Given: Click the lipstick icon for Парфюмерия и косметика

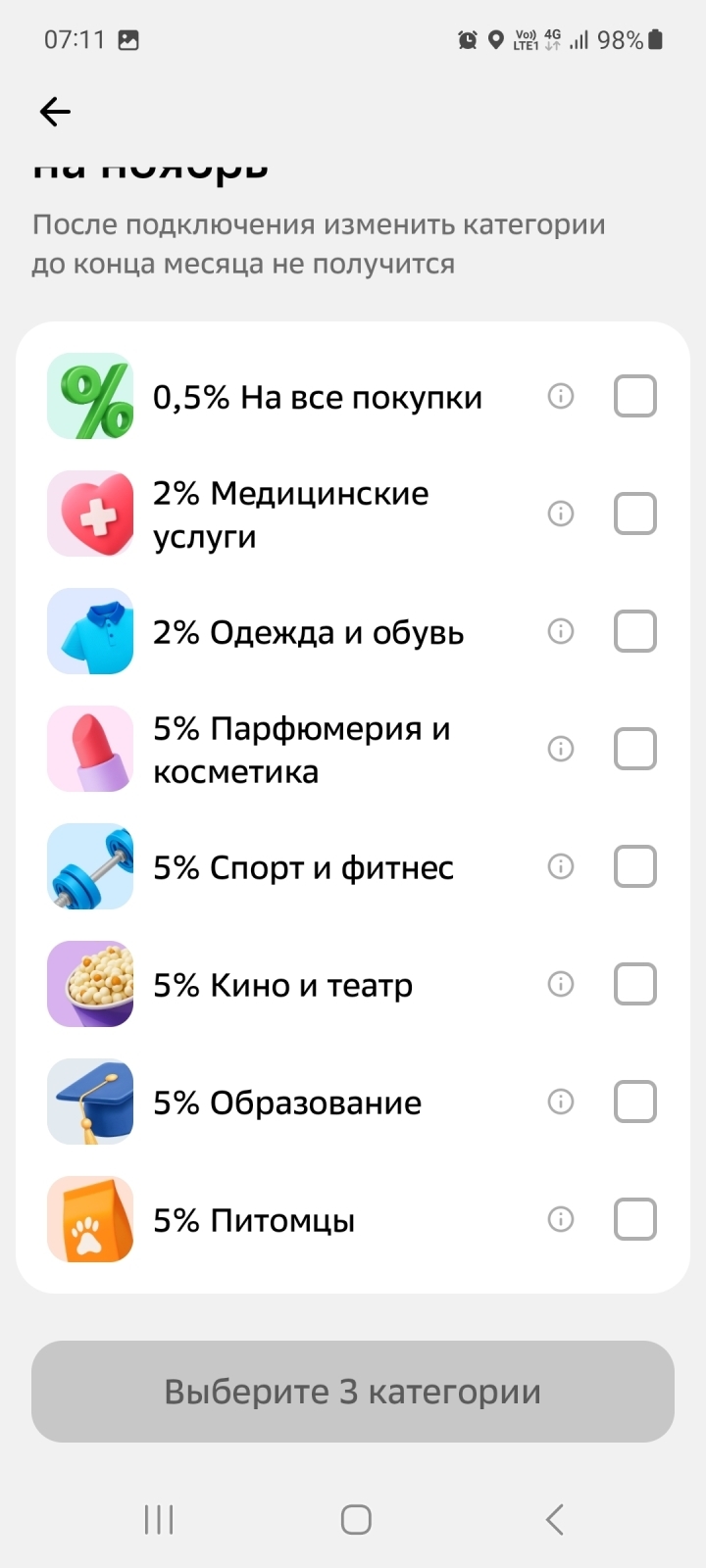Looking at the screenshot, I should click(x=90, y=749).
